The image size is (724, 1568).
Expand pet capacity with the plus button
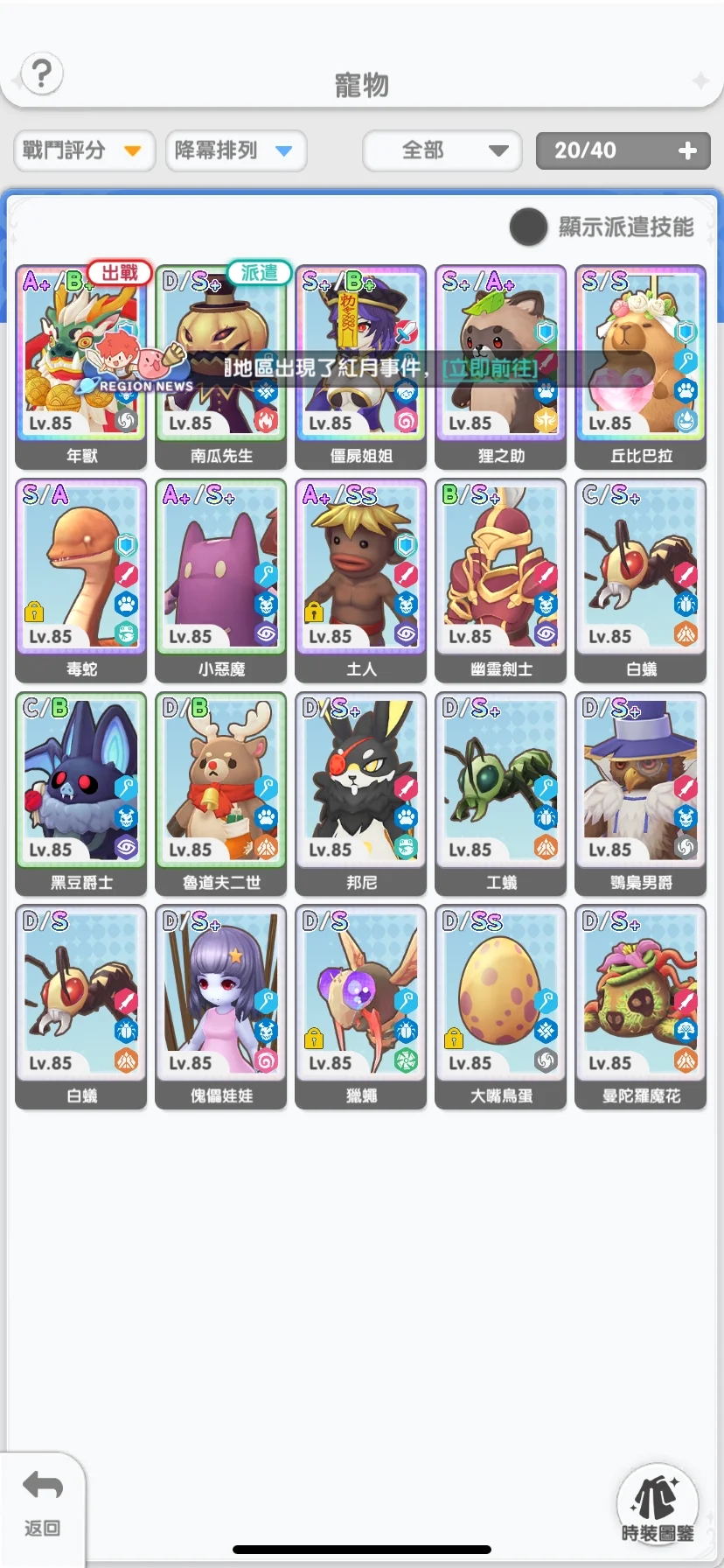(687, 150)
